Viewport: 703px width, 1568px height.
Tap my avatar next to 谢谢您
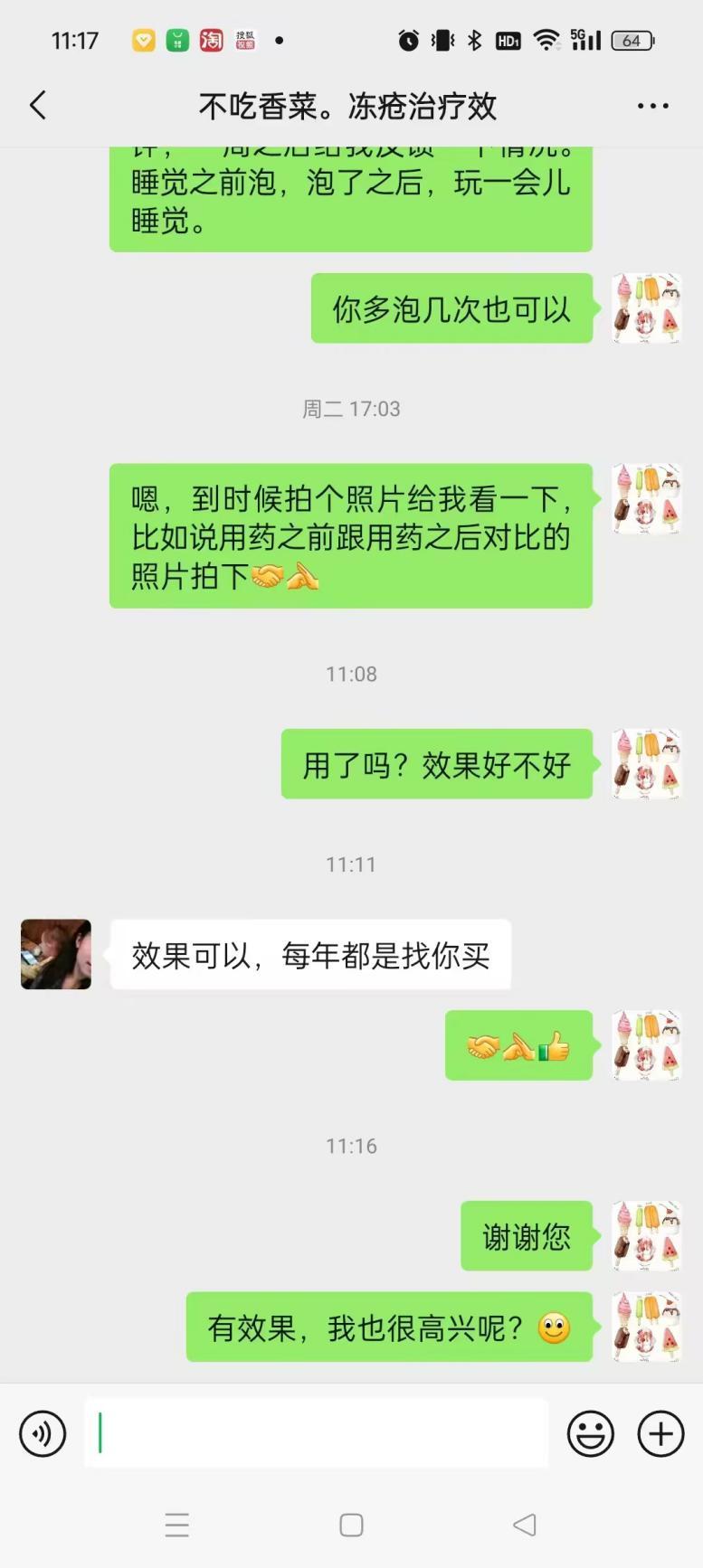[x=646, y=1235]
